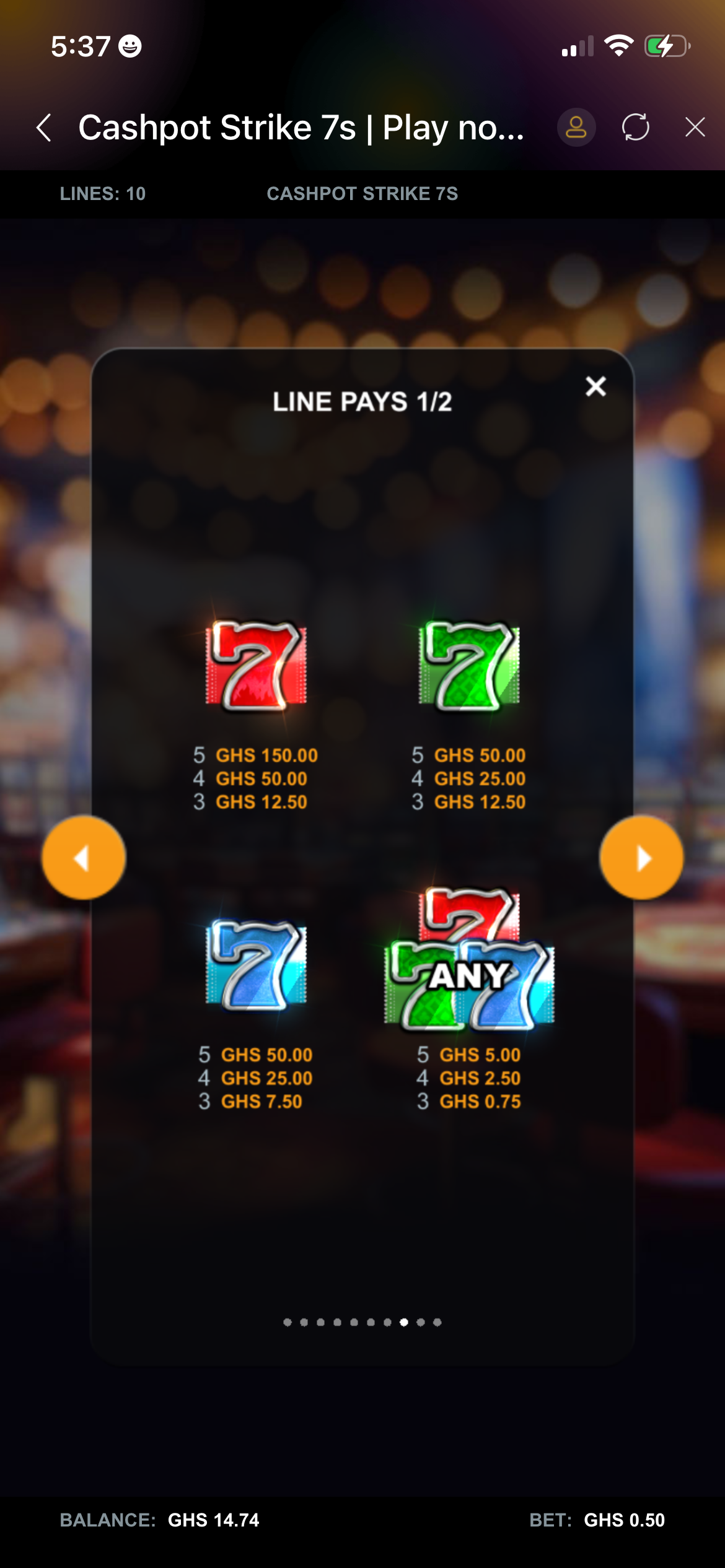Open the account profile icon
This screenshot has height=1568, width=725.
tap(576, 128)
